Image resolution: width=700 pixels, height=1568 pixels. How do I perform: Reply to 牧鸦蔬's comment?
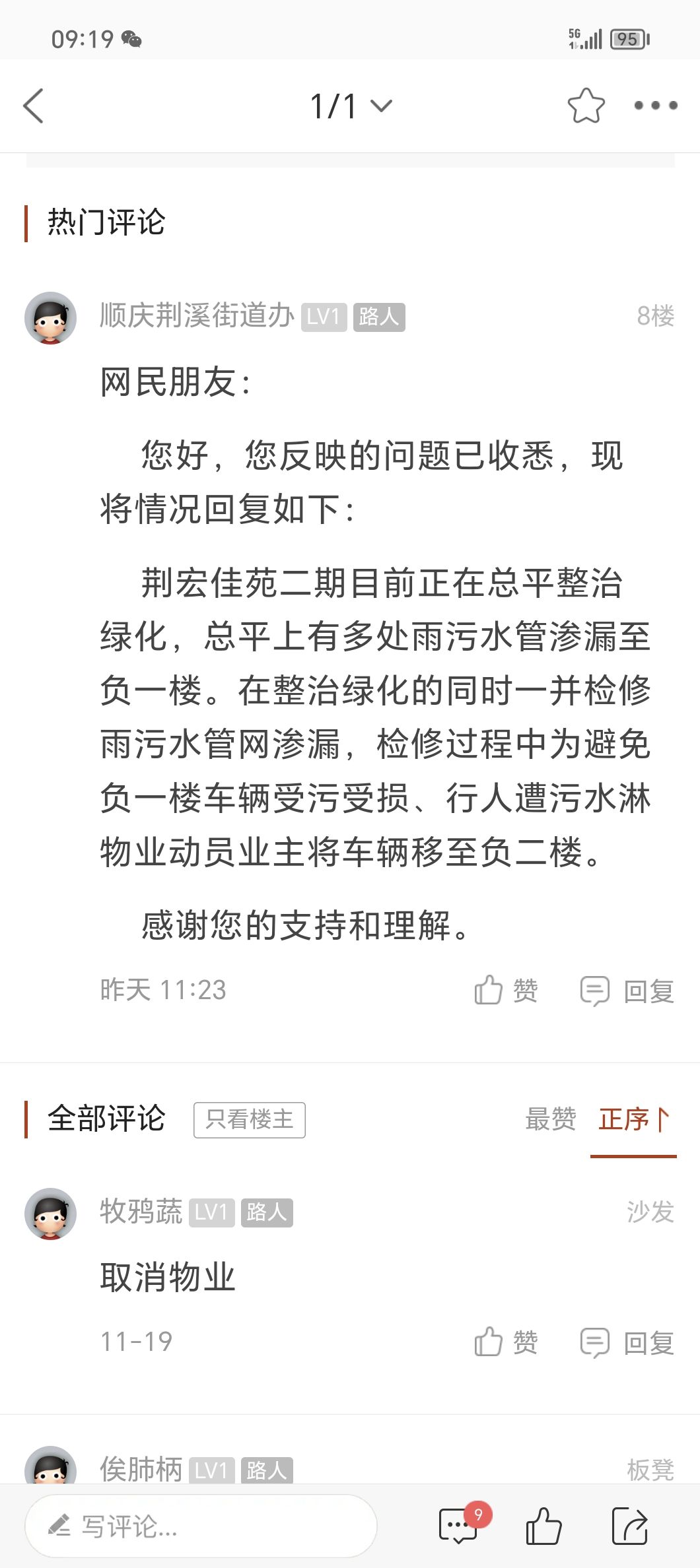pyautogui.click(x=627, y=1342)
